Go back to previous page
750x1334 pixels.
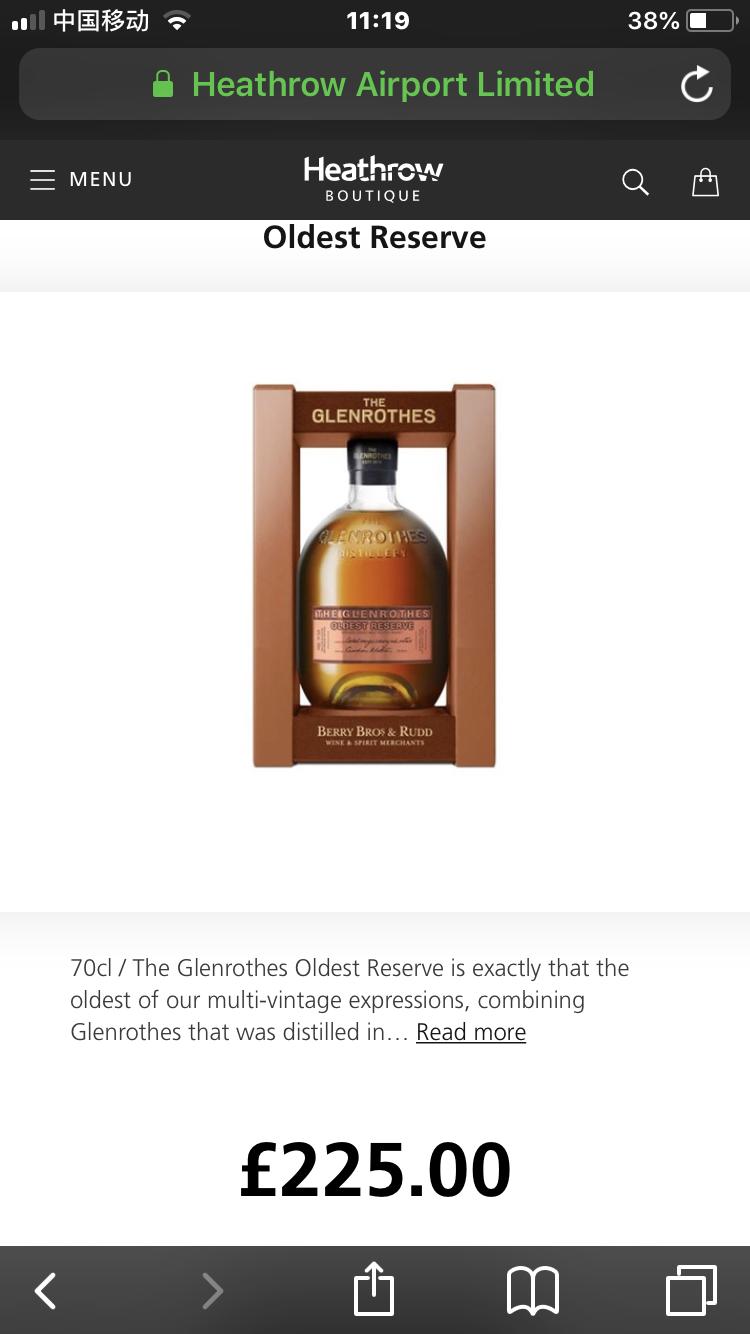pos(45,1290)
